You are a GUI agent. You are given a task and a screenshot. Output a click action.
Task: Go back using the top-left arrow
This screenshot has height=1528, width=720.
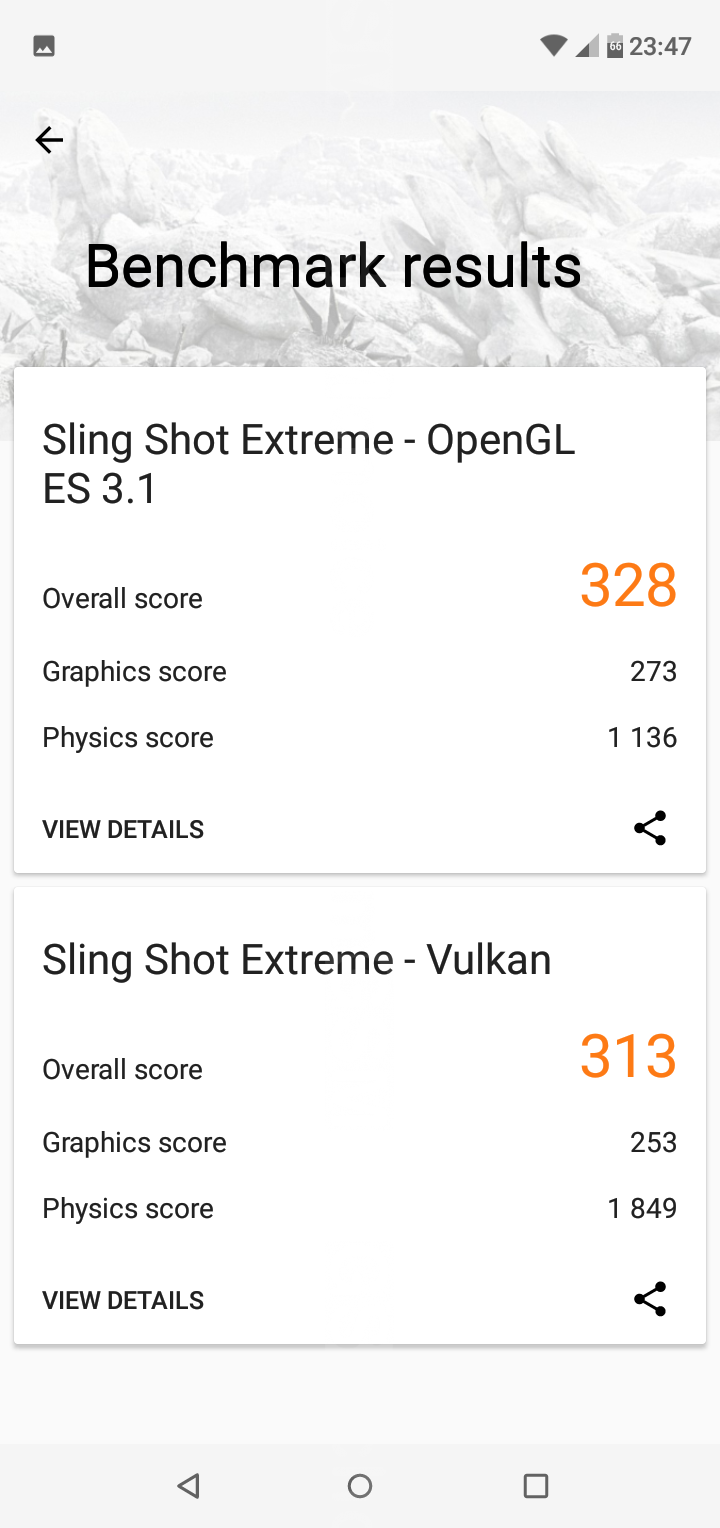coord(49,140)
